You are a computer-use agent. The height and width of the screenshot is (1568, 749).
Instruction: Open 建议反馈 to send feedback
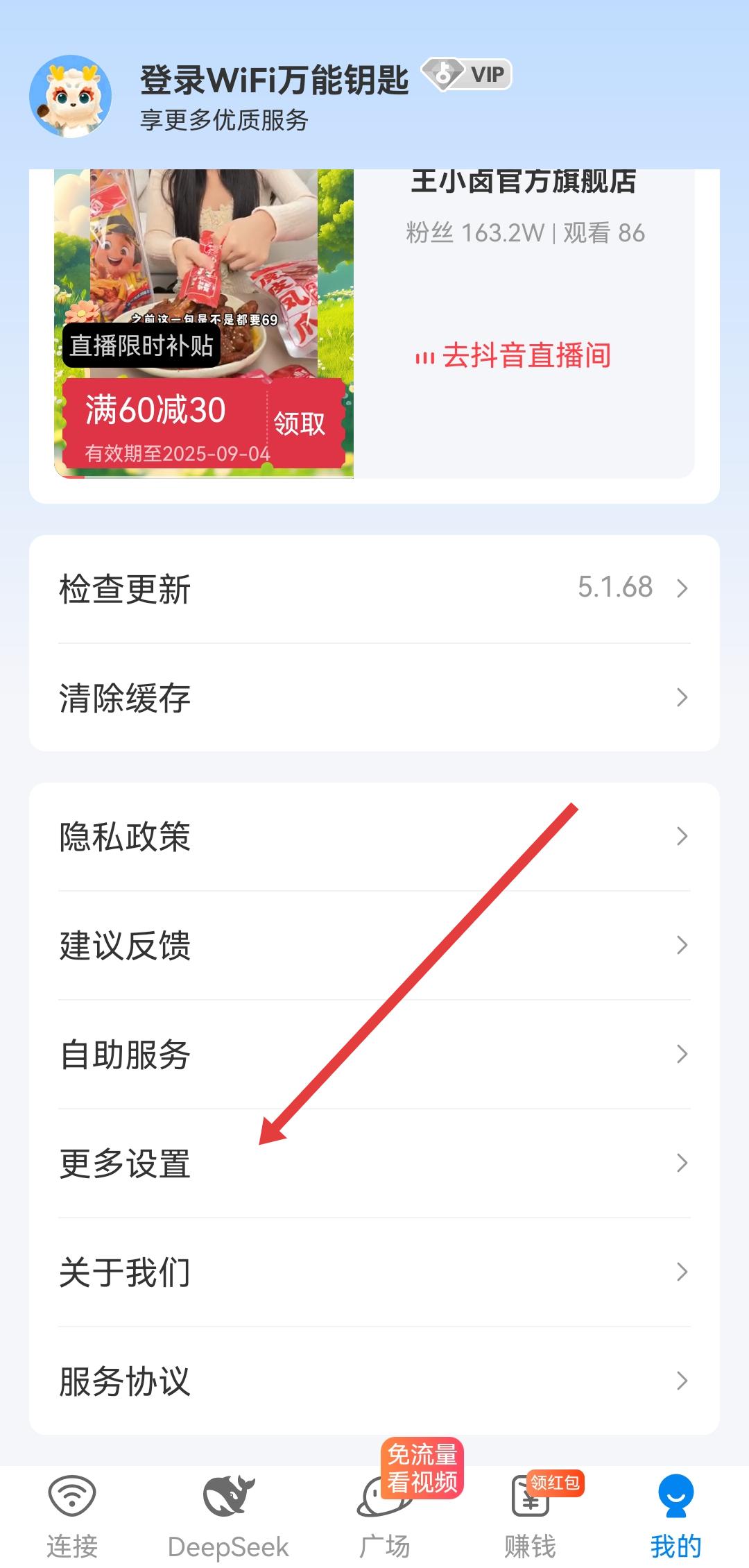(374, 945)
